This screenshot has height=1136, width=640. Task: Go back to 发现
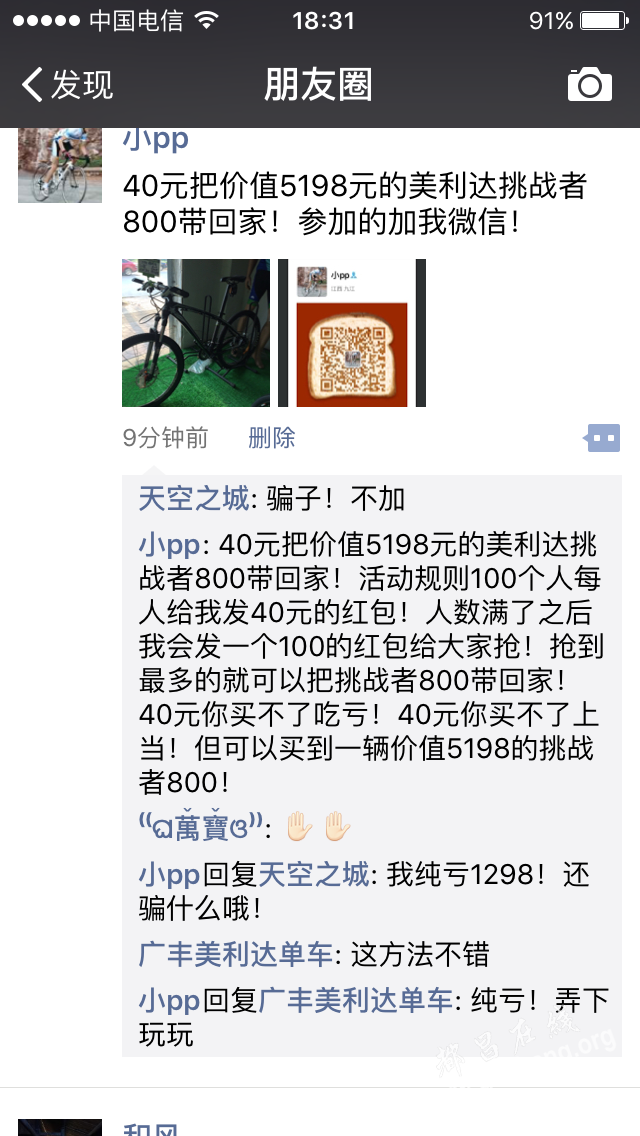click(68, 84)
